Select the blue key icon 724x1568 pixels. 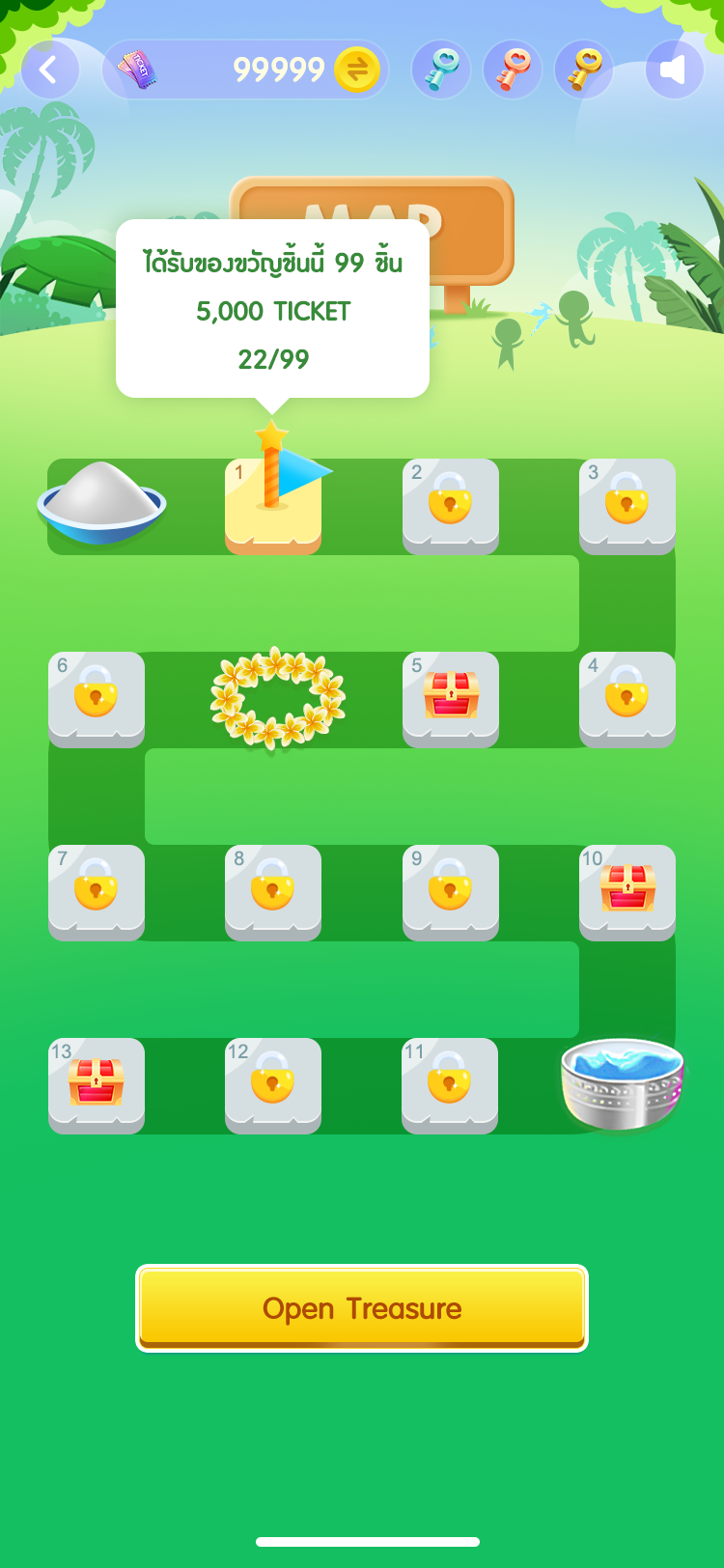pyautogui.click(x=441, y=70)
